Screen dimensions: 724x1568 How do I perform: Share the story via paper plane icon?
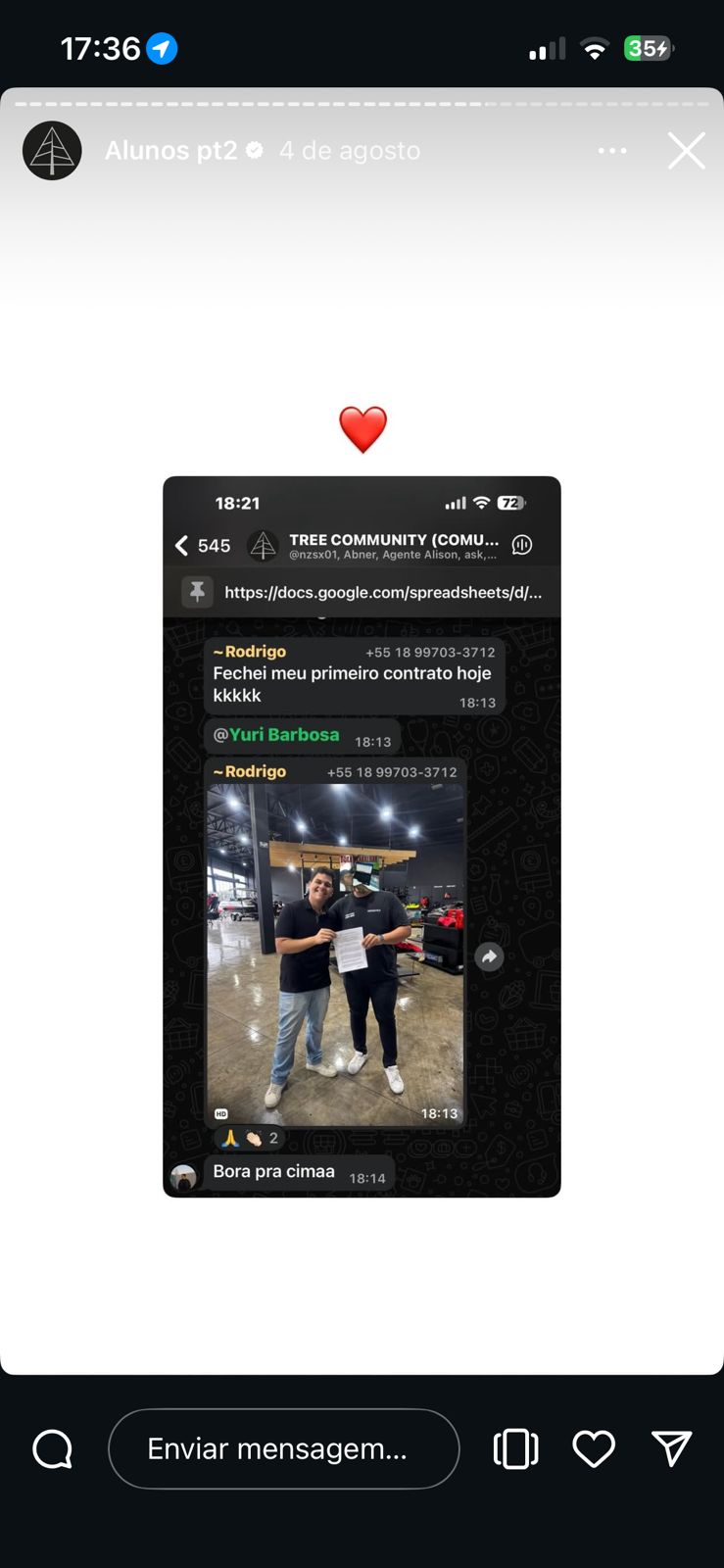[672, 1448]
